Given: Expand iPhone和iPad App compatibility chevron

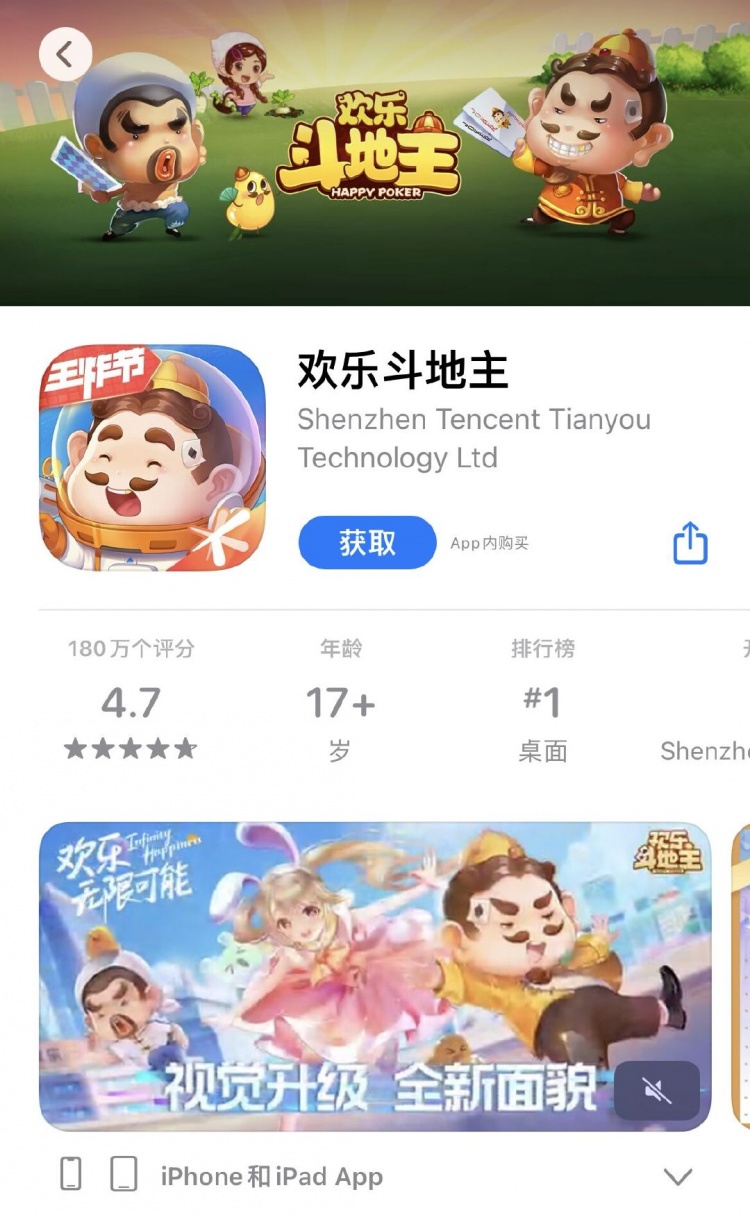Looking at the screenshot, I should tap(678, 1177).
